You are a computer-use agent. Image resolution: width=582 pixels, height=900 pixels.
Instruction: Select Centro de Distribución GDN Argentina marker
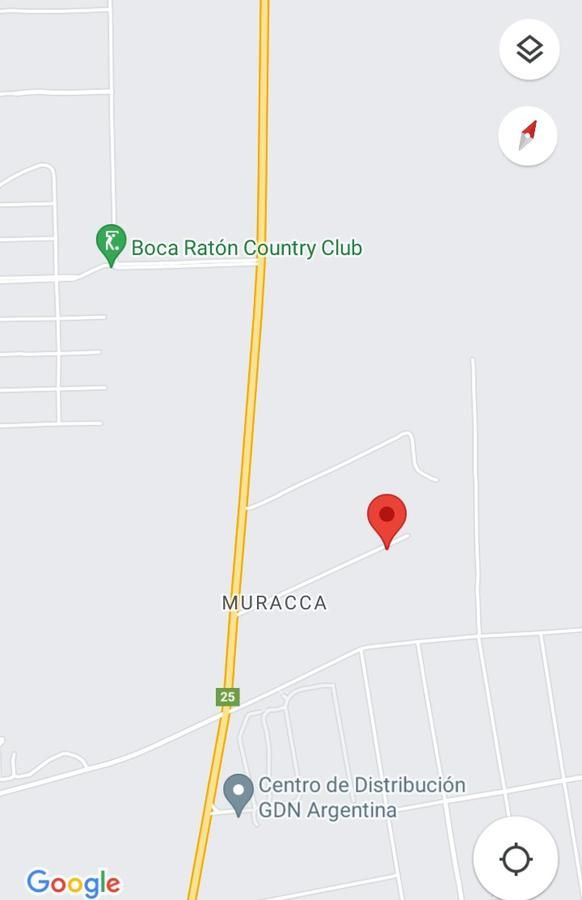pyautogui.click(x=238, y=795)
